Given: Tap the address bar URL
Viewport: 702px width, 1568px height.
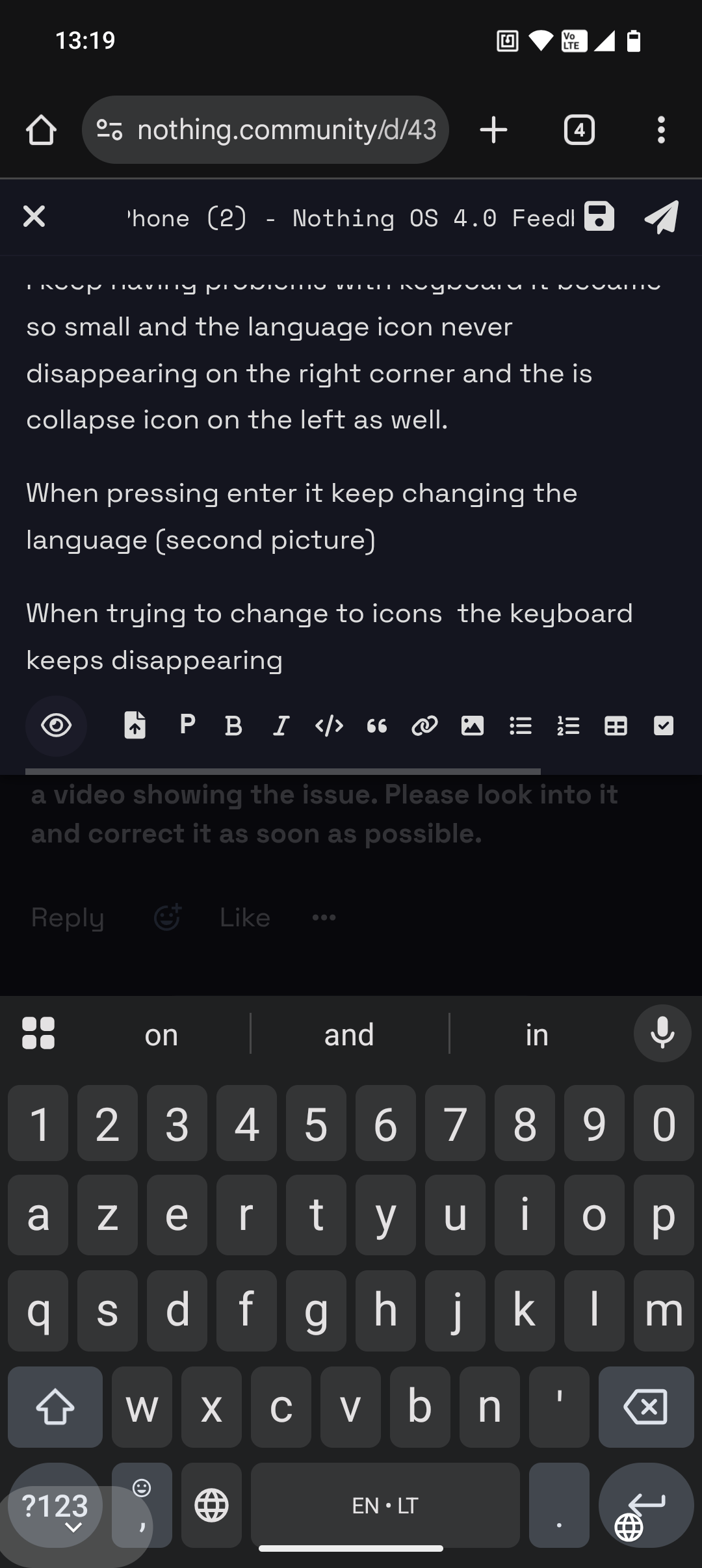Looking at the screenshot, I should (286, 130).
